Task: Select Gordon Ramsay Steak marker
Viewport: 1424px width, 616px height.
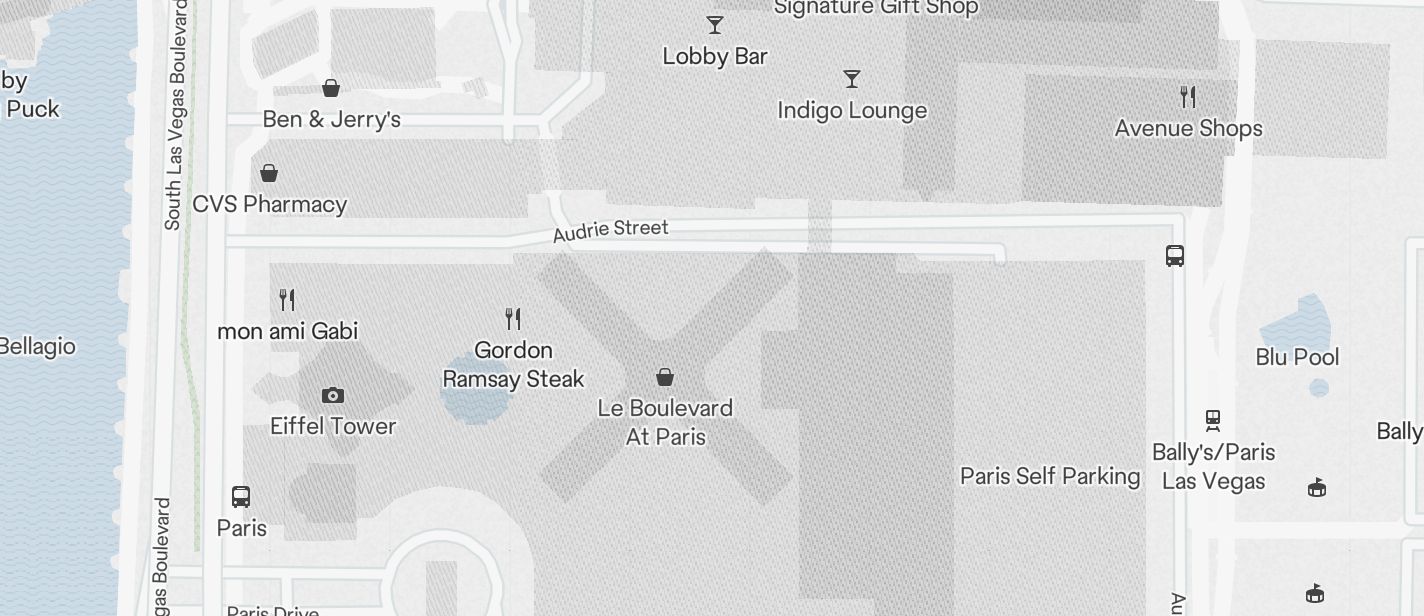Action: pyautogui.click(x=513, y=319)
